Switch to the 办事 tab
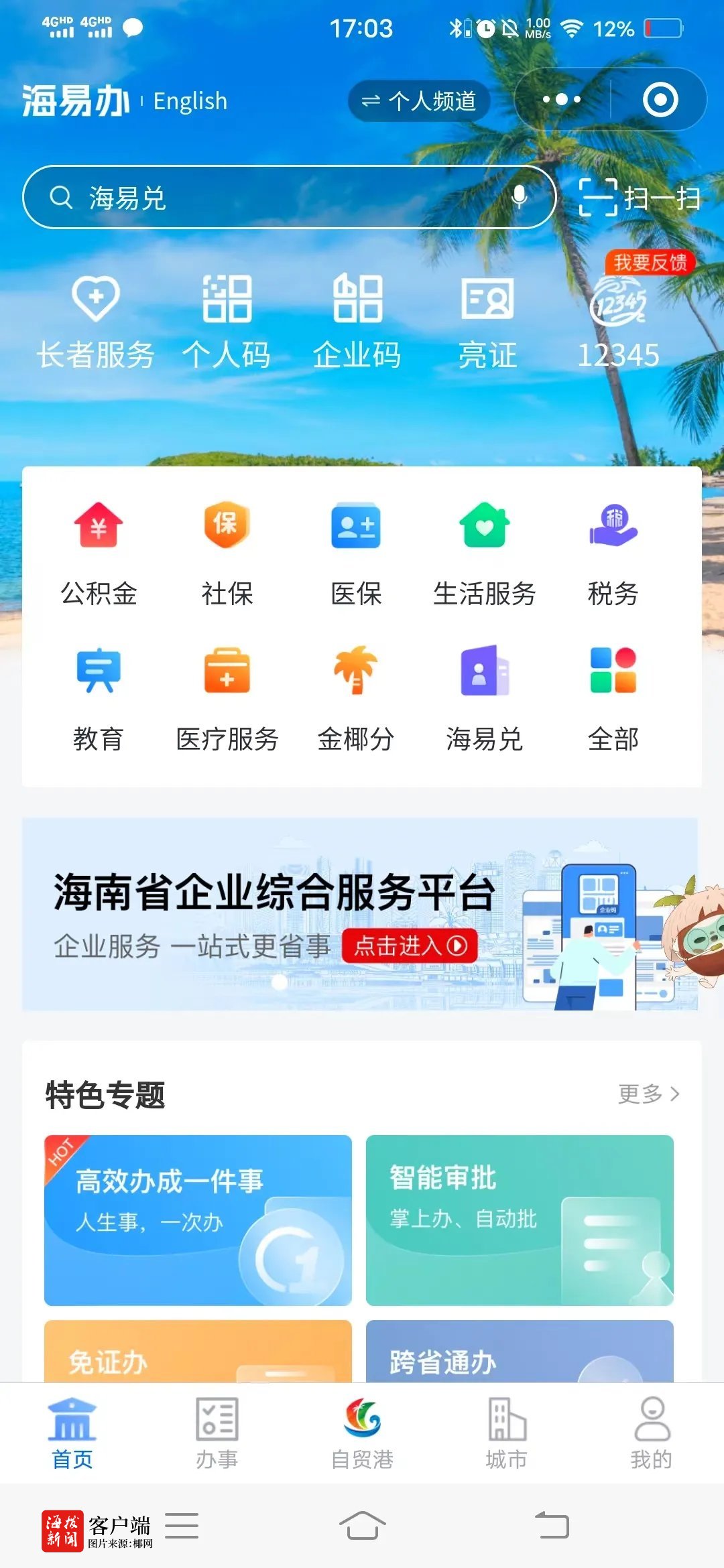This screenshot has height=1568, width=724. point(217,1433)
